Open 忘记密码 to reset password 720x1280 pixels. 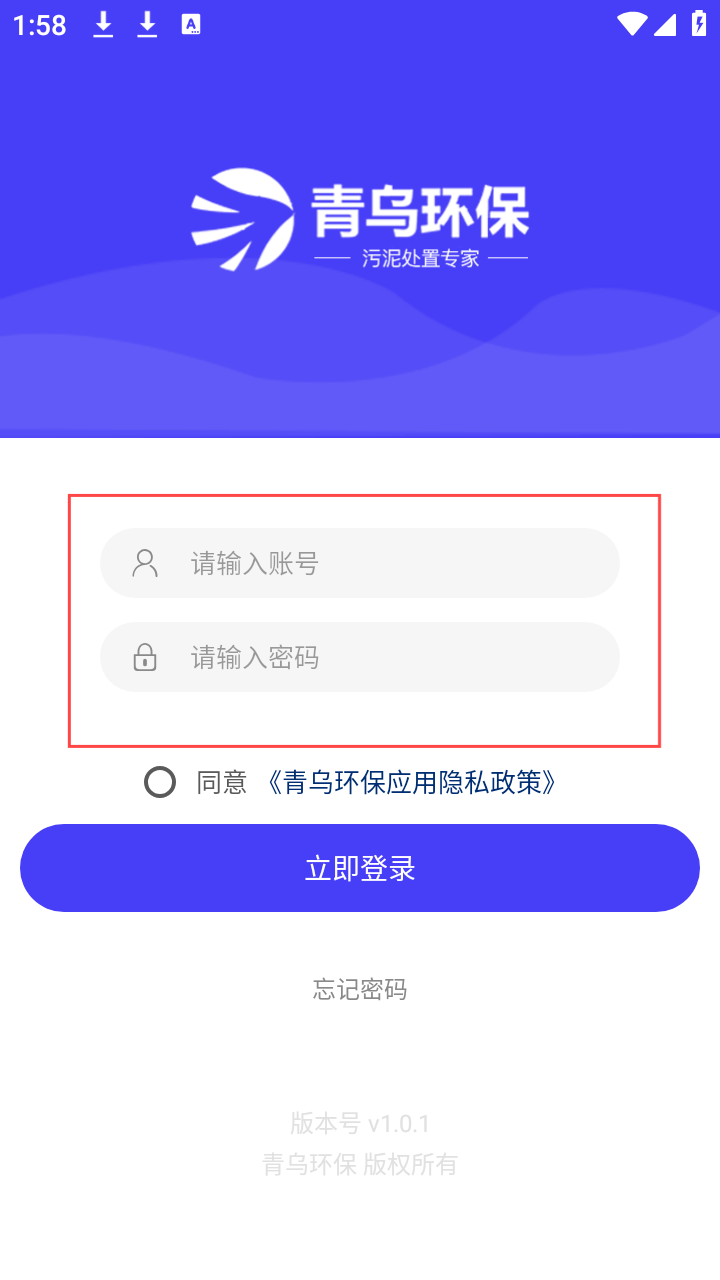(x=360, y=989)
